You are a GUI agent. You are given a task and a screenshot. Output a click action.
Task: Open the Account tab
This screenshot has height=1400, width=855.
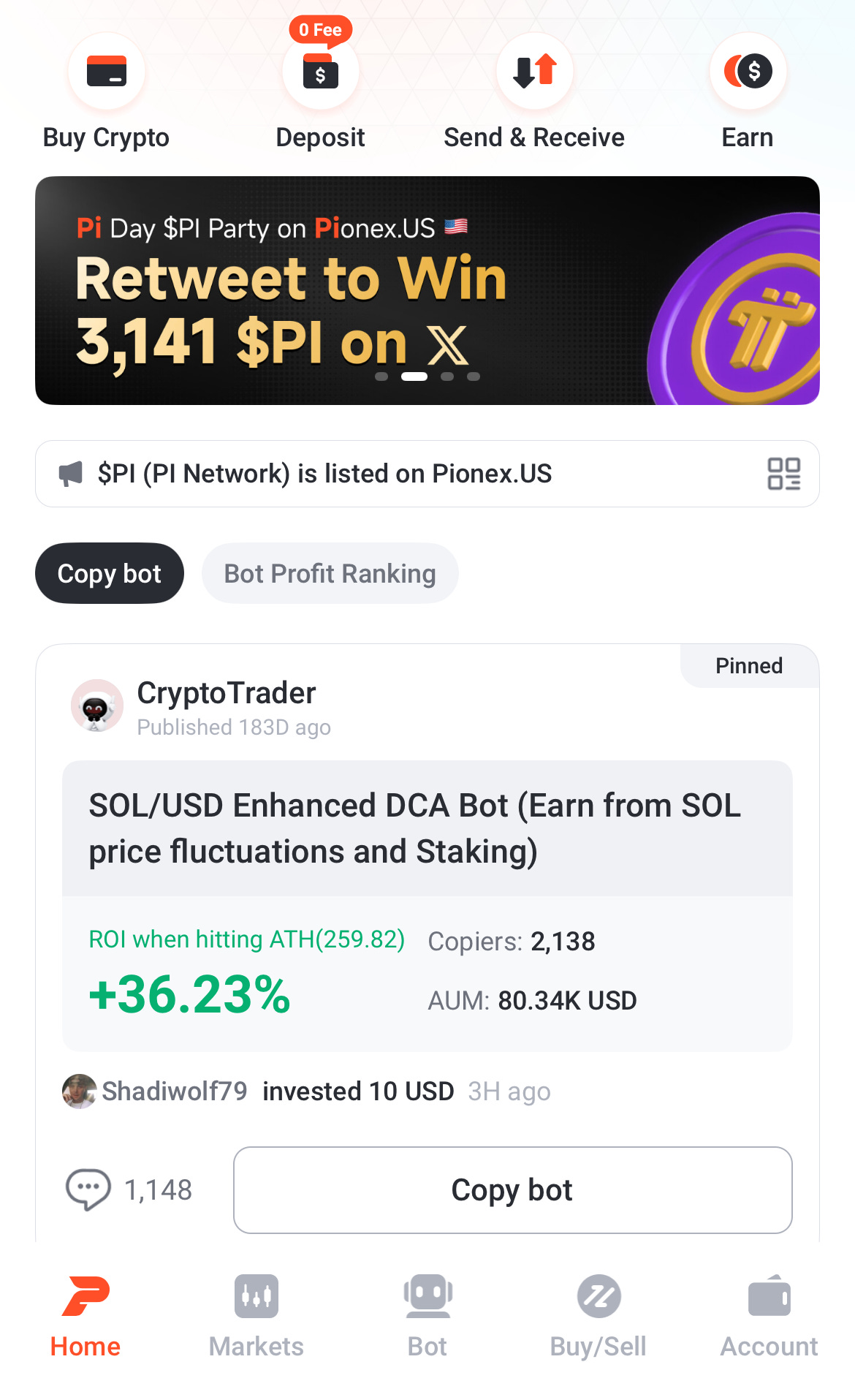point(769,1314)
